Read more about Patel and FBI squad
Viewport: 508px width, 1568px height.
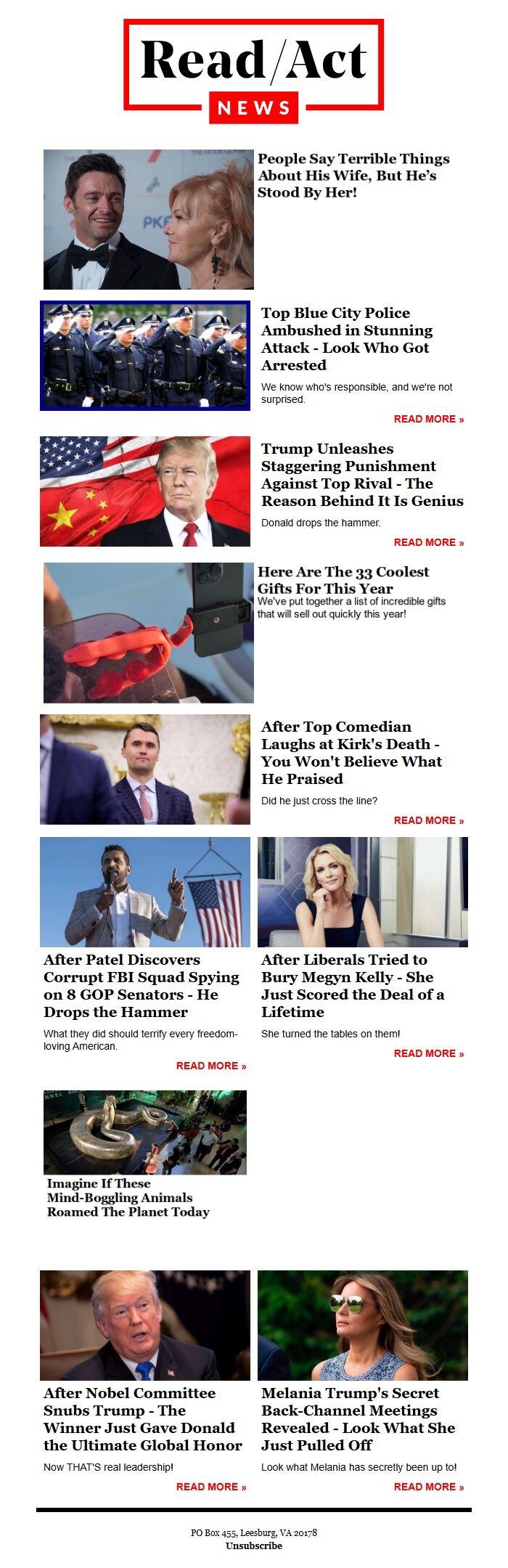click(210, 1066)
